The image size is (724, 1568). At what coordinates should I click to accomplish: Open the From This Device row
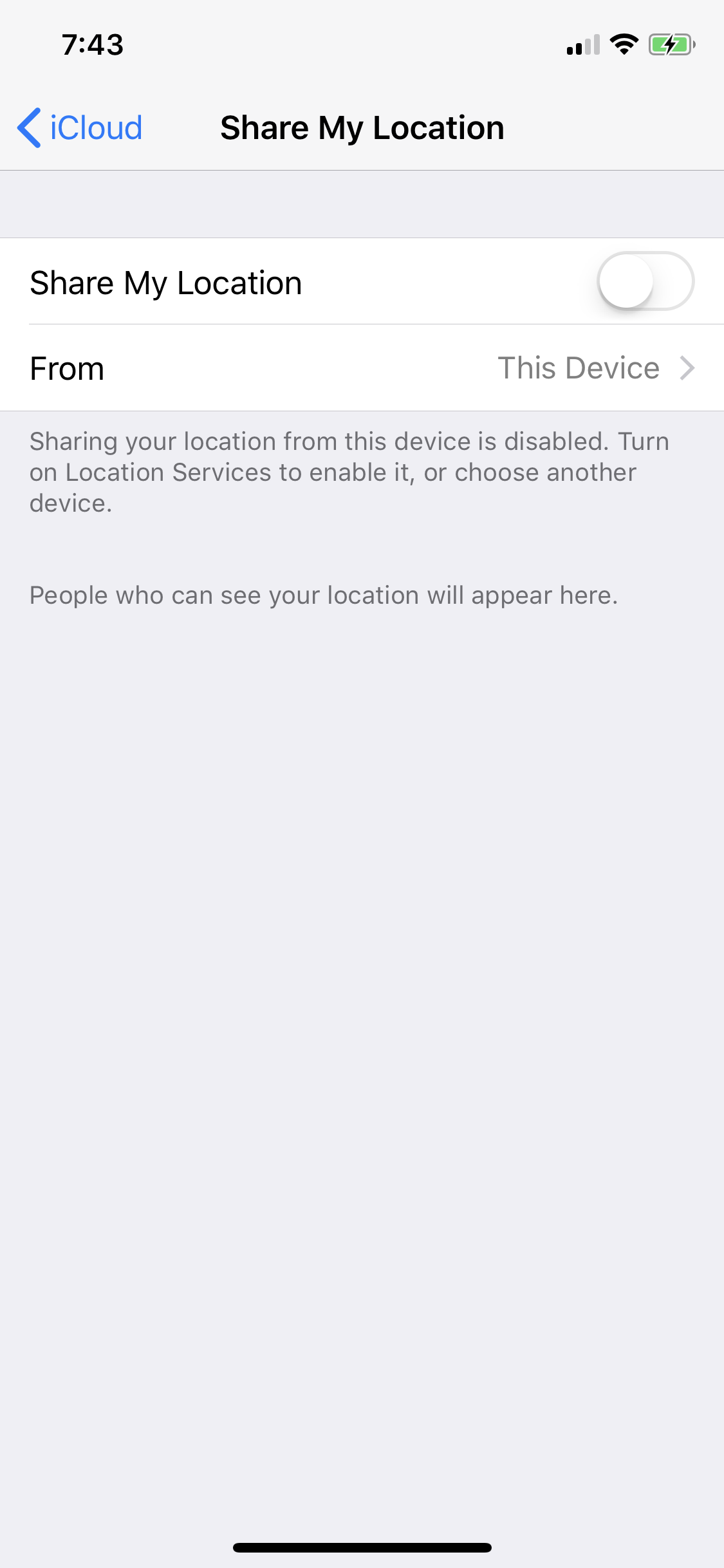[362, 368]
